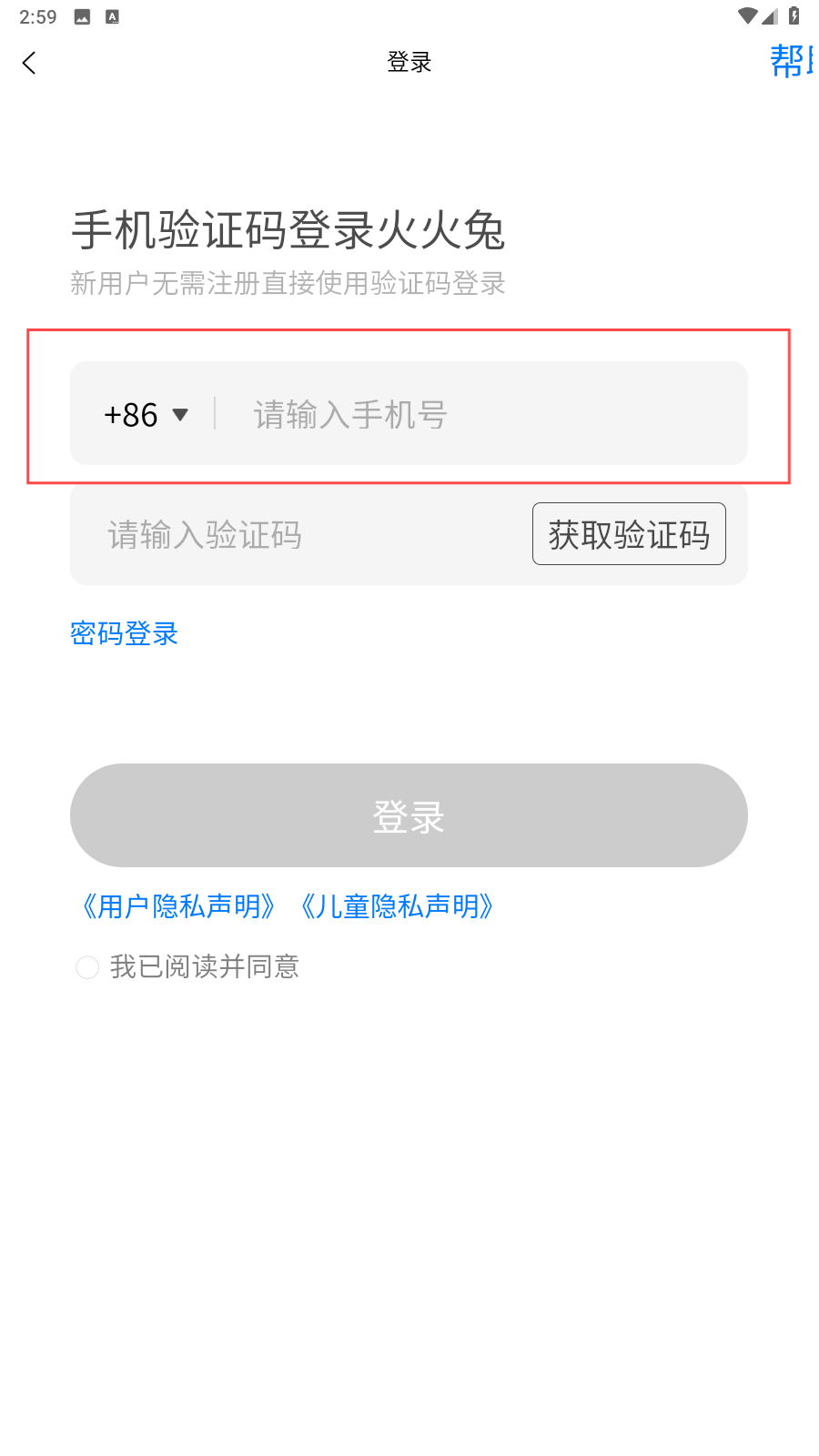The image size is (819, 1456).
Task: Open 《用户隐私声明》 privacy statement
Action: point(179,906)
